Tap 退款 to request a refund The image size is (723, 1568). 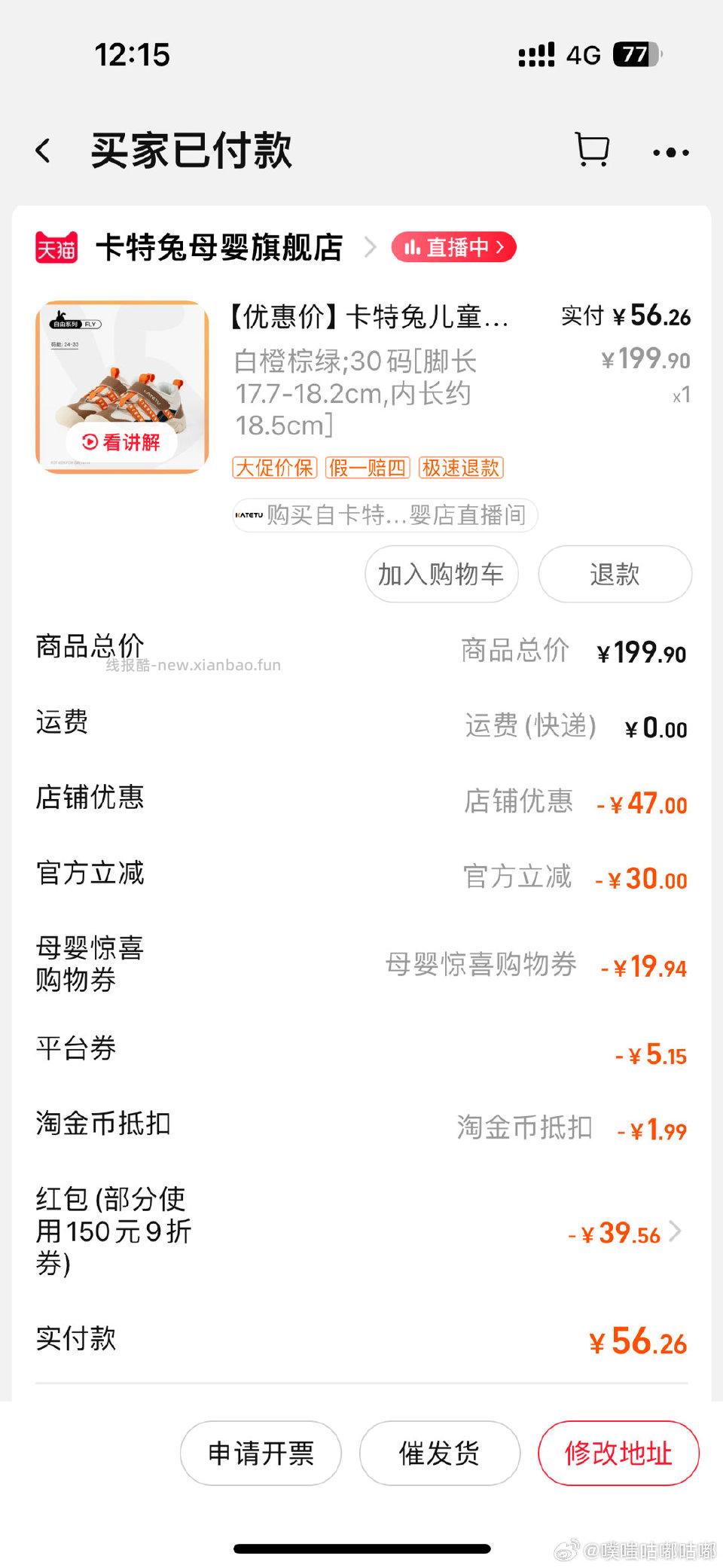pyautogui.click(x=615, y=574)
